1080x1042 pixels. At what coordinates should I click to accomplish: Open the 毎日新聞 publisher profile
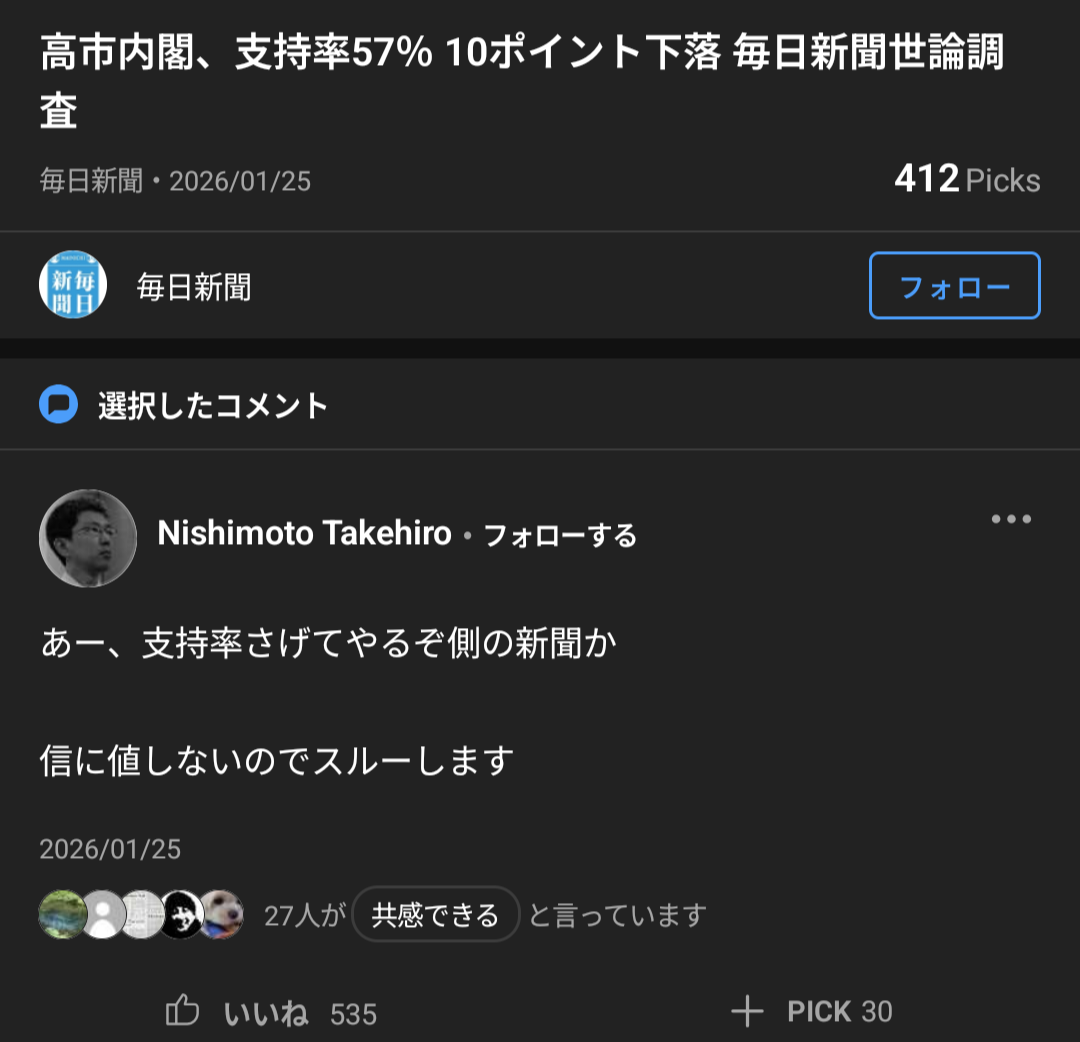coord(193,287)
